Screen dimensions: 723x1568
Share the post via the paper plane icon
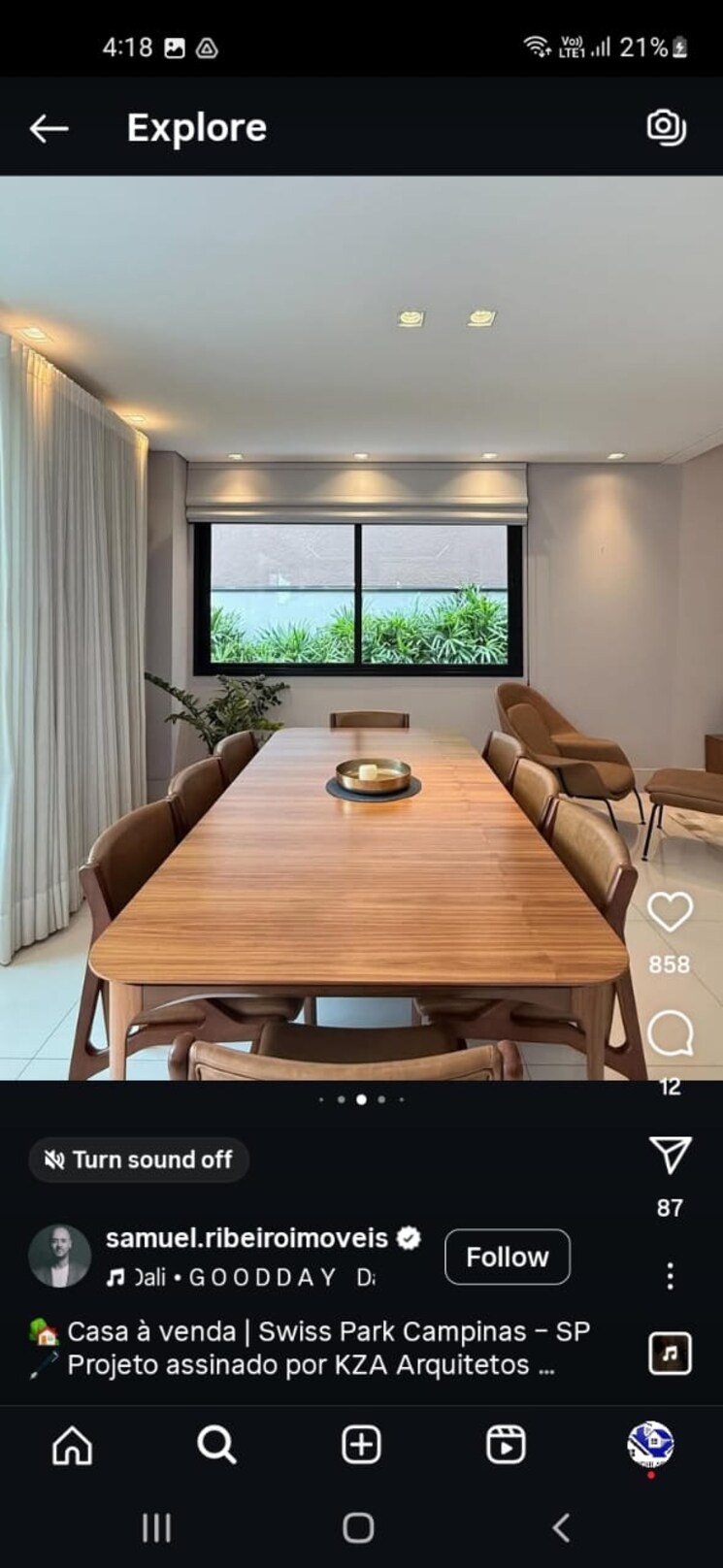click(671, 1157)
